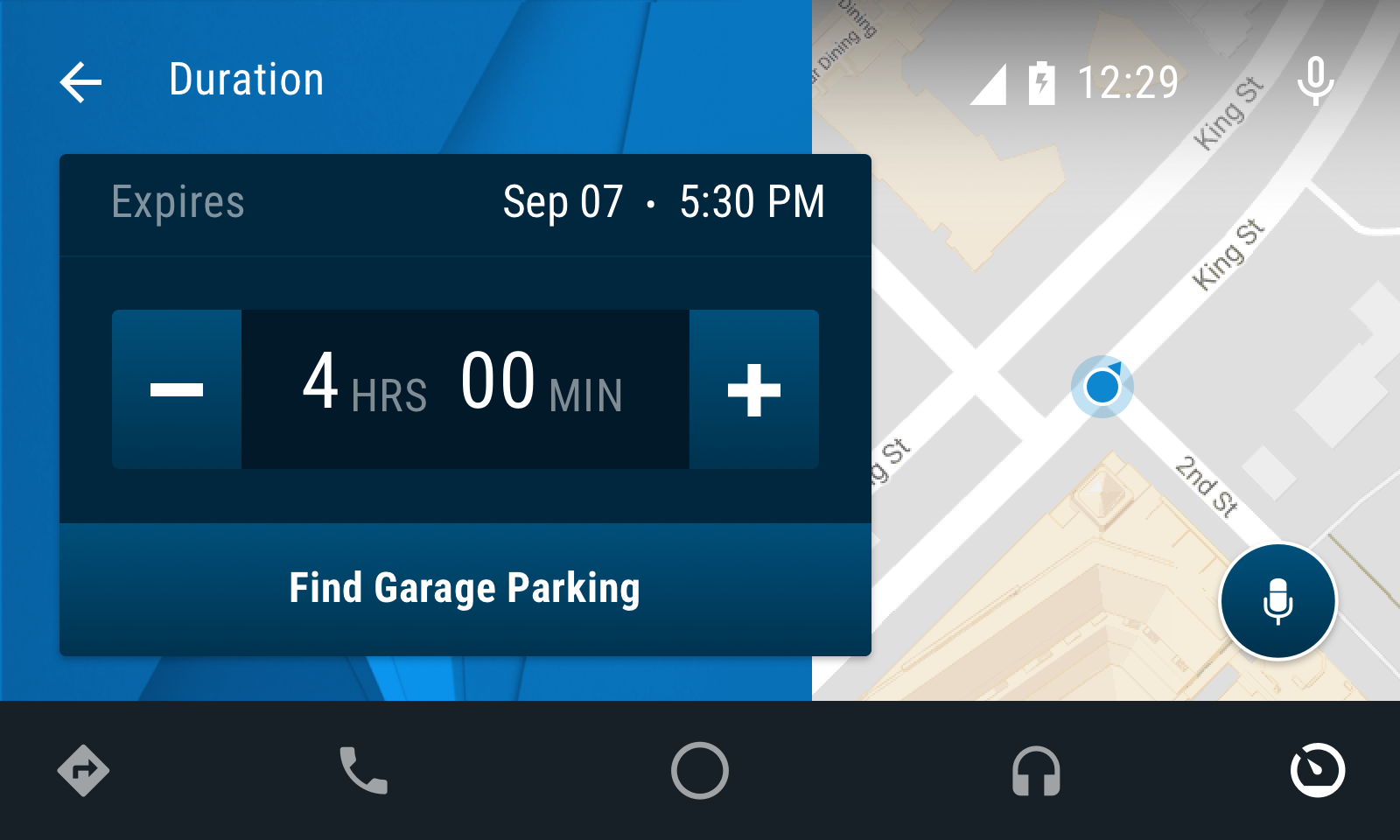Screen dimensions: 1400x840
Task: Open the navigation directions tab
Action: tap(83, 771)
